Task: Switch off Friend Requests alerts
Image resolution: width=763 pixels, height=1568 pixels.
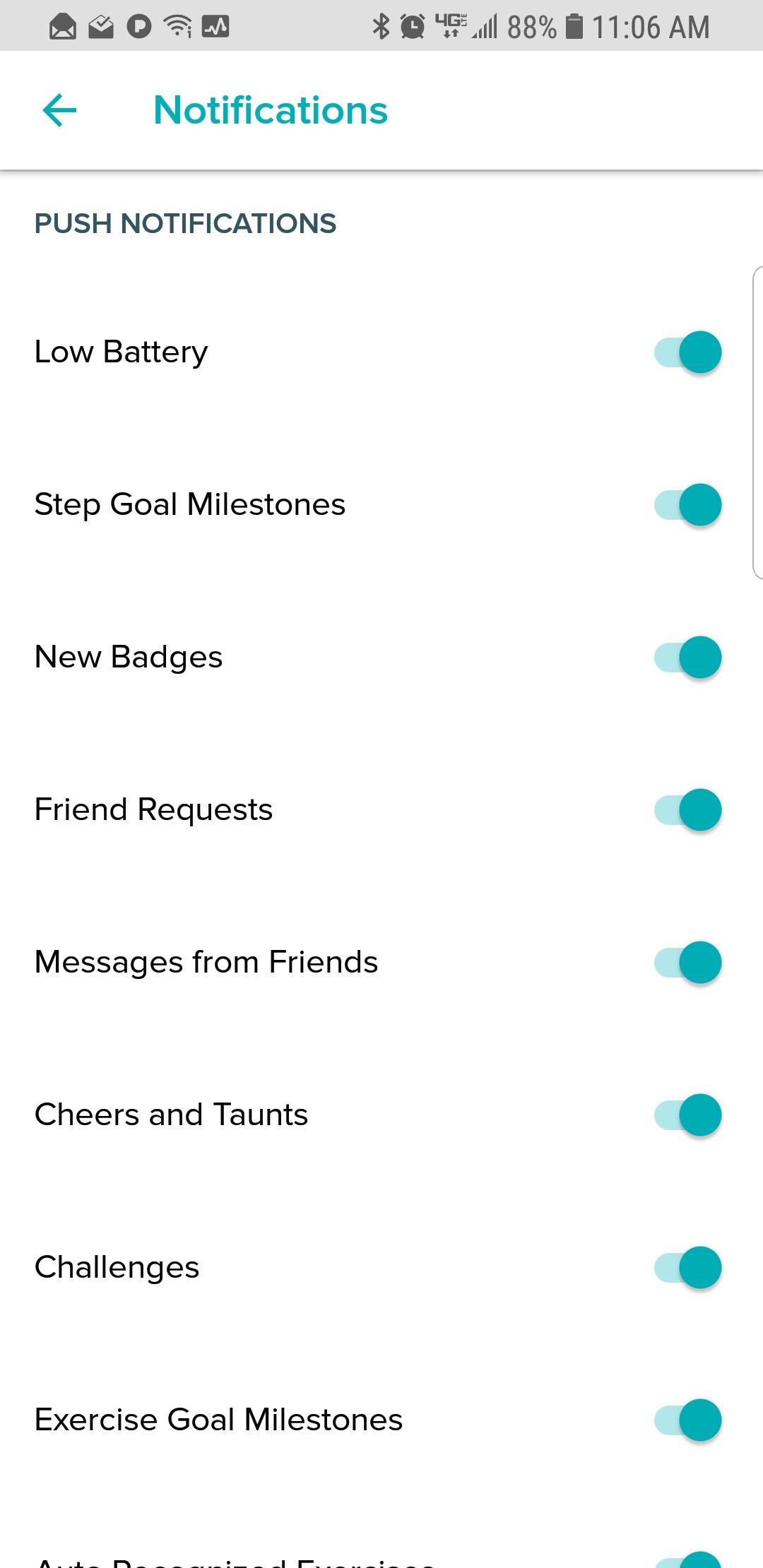Action: tap(687, 809)
